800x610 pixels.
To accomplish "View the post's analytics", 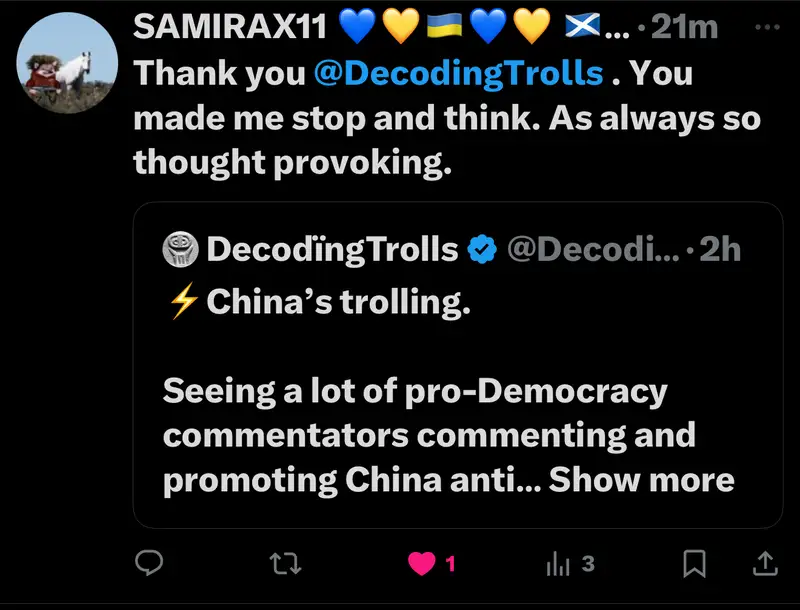I will pos(559,564).
